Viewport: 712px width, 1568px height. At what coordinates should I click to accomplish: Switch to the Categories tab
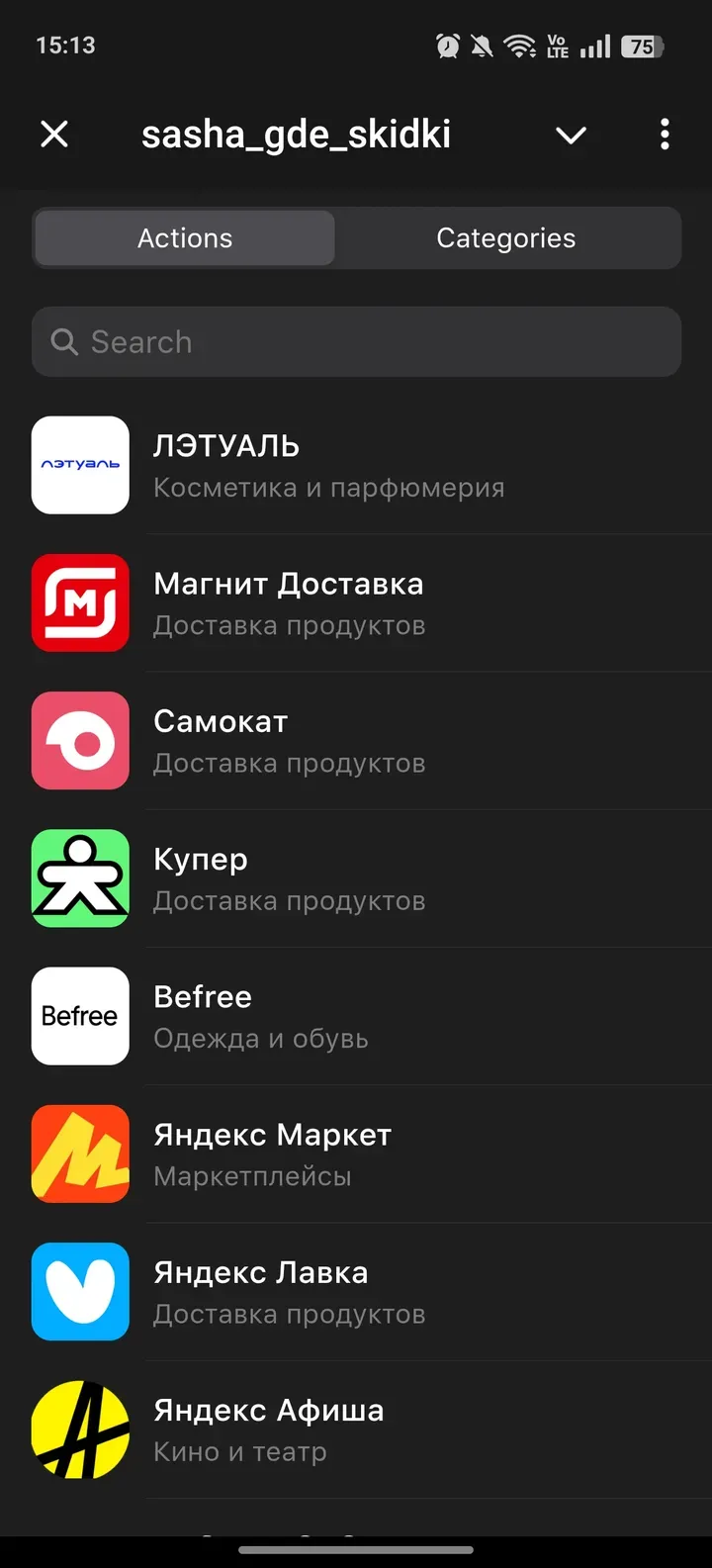pos(505,237)
